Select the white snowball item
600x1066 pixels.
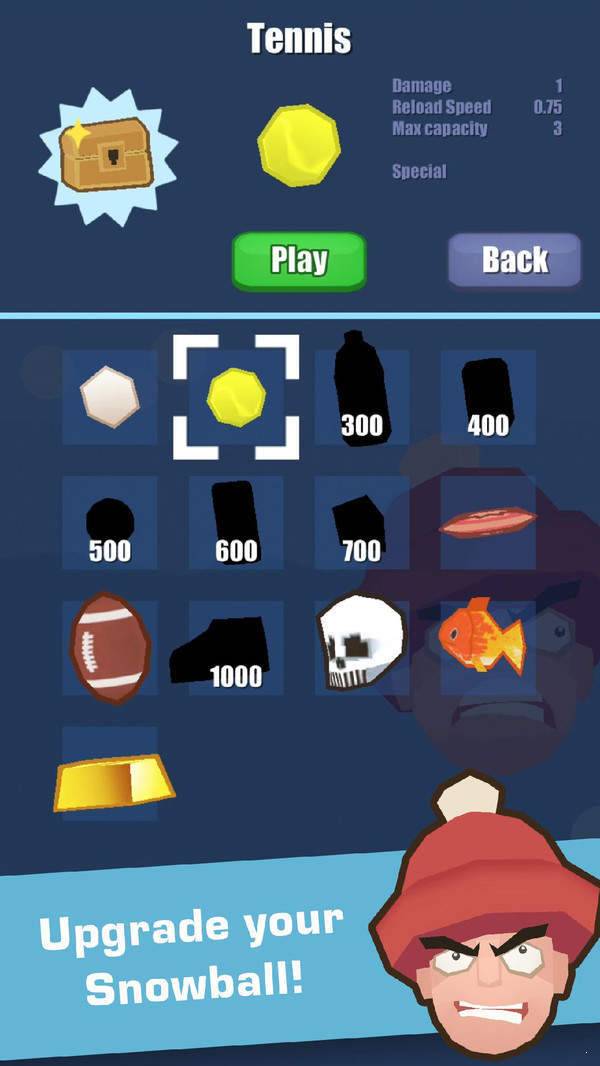point(110,396)
